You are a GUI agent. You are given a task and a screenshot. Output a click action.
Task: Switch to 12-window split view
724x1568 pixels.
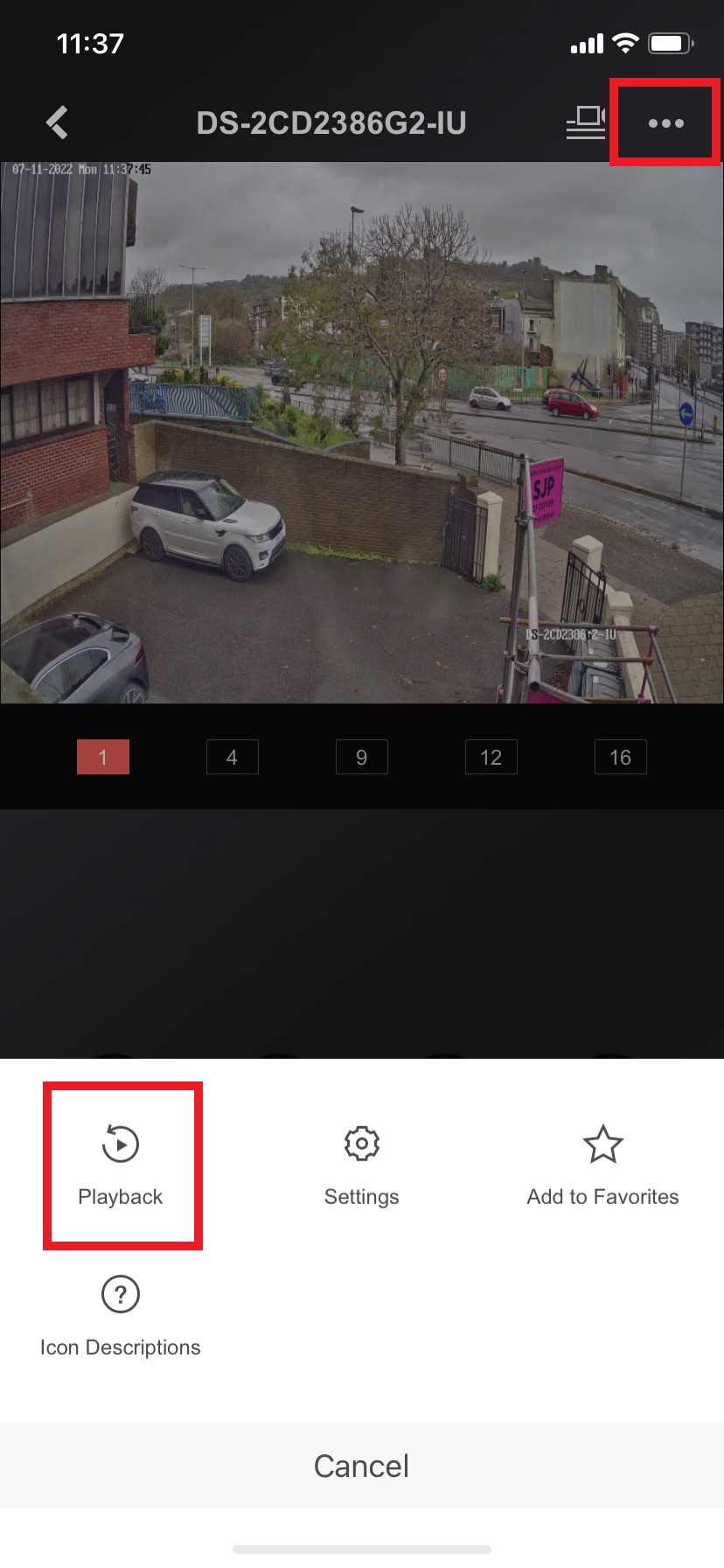click(x=491, y=757)
